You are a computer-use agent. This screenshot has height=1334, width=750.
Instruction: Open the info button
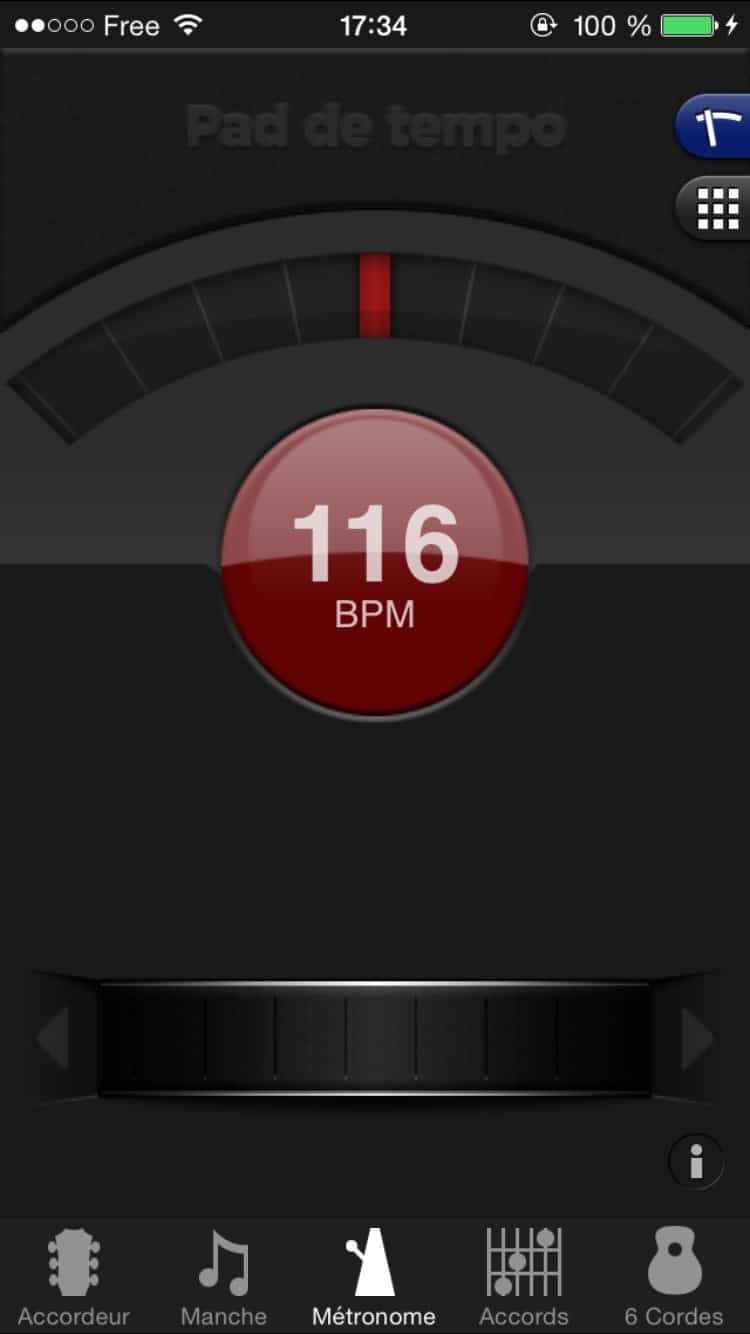[696, 1162]
